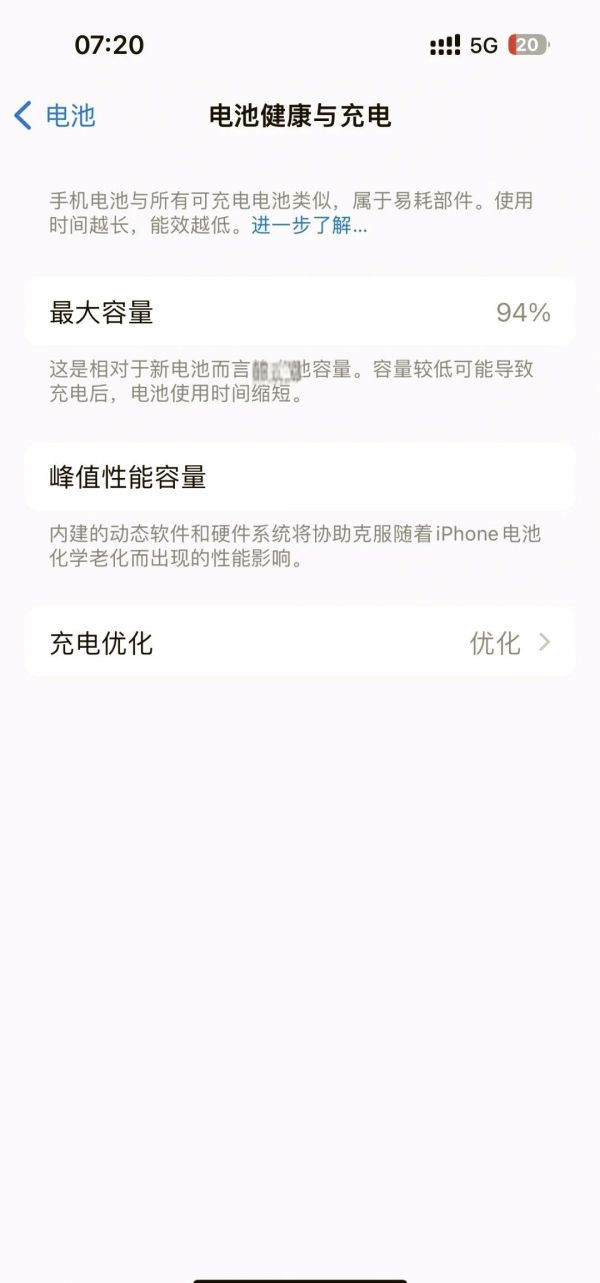This screenshot has height=1283, width=600.
Task: Open the 进一步了解 link
Action: (309, 226)
